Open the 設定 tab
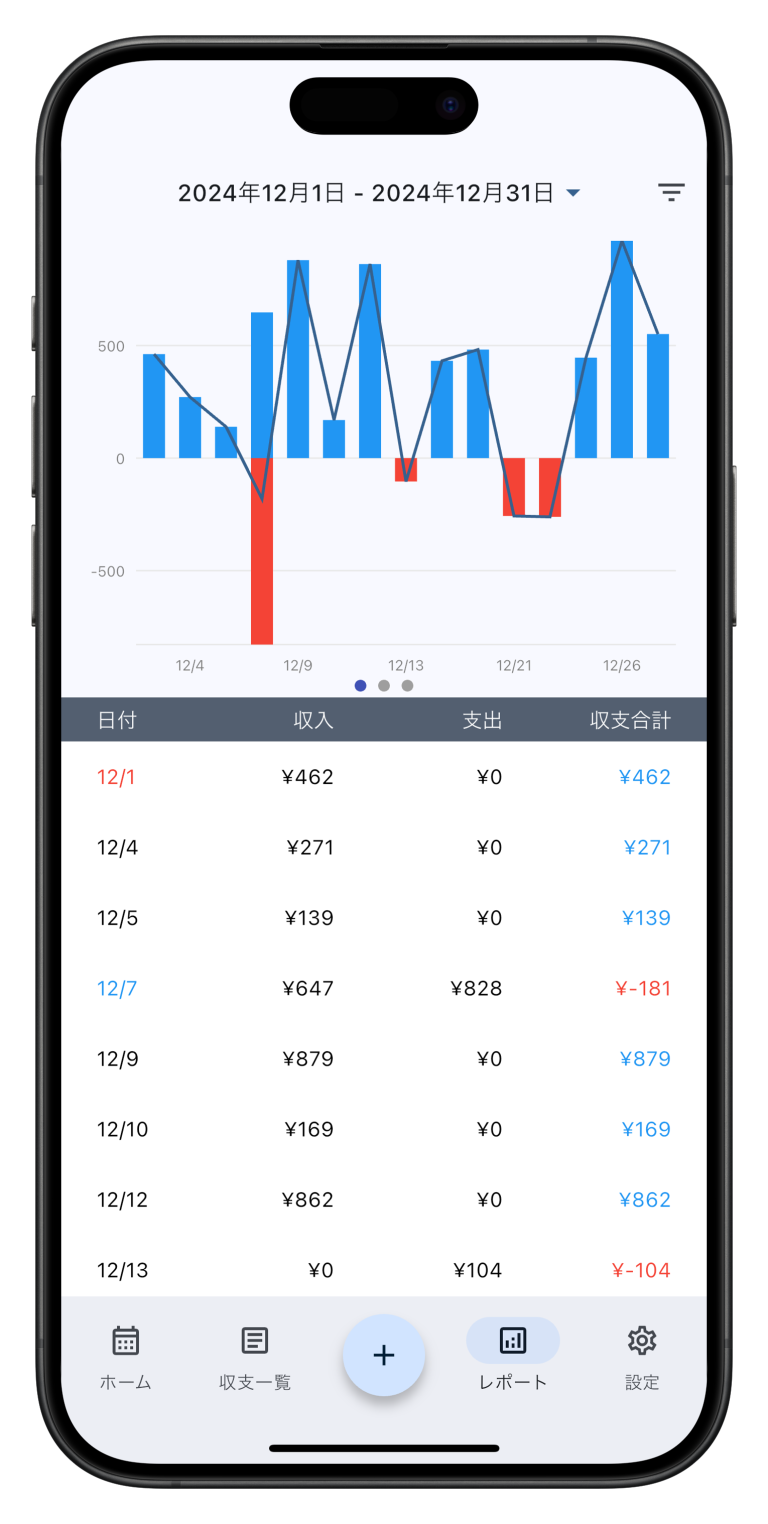Screen dimensions: 768x1524 [x=642, y=1357]
